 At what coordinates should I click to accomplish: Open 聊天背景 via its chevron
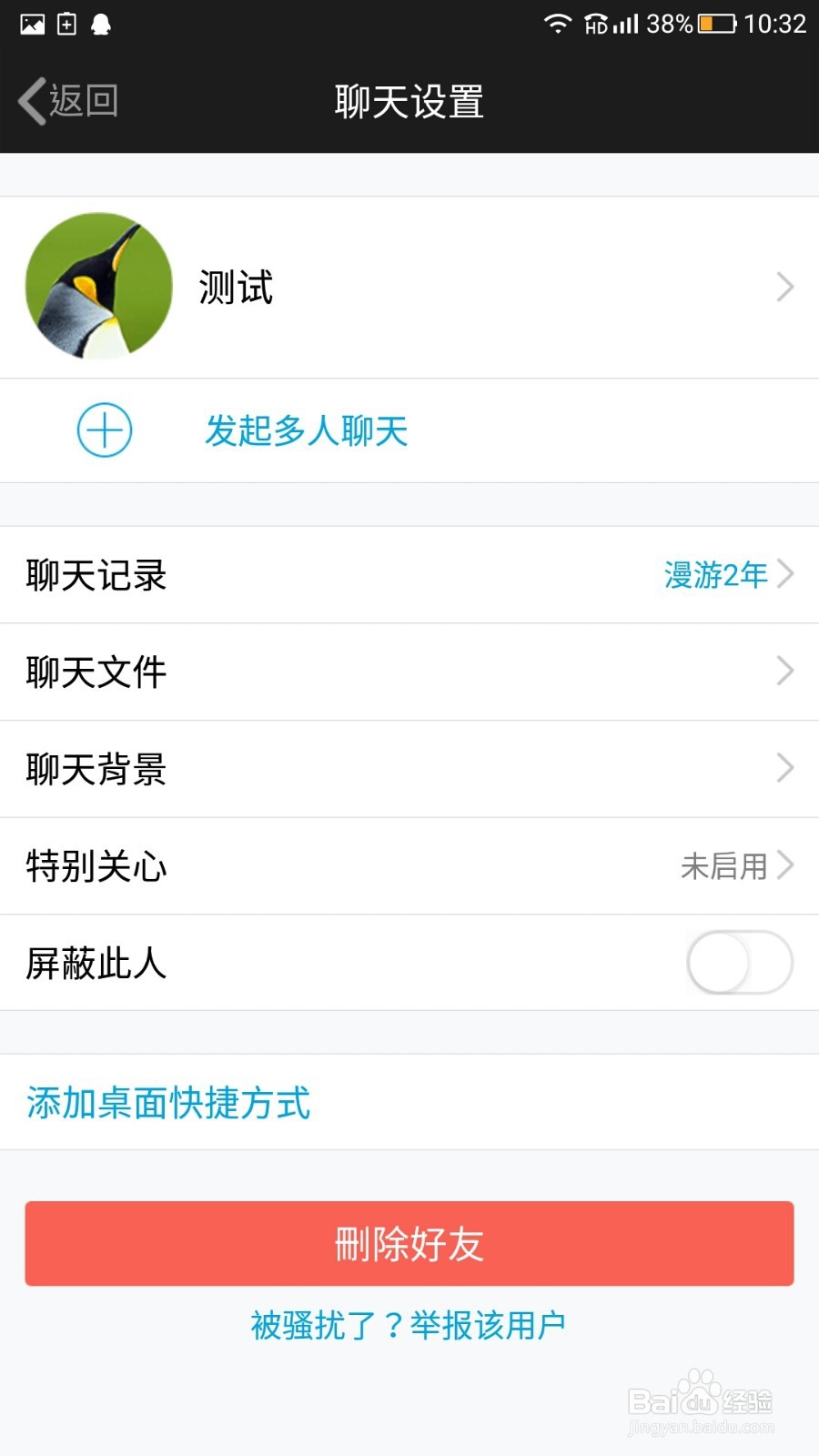pyautogui.click(x=784, y=769)
